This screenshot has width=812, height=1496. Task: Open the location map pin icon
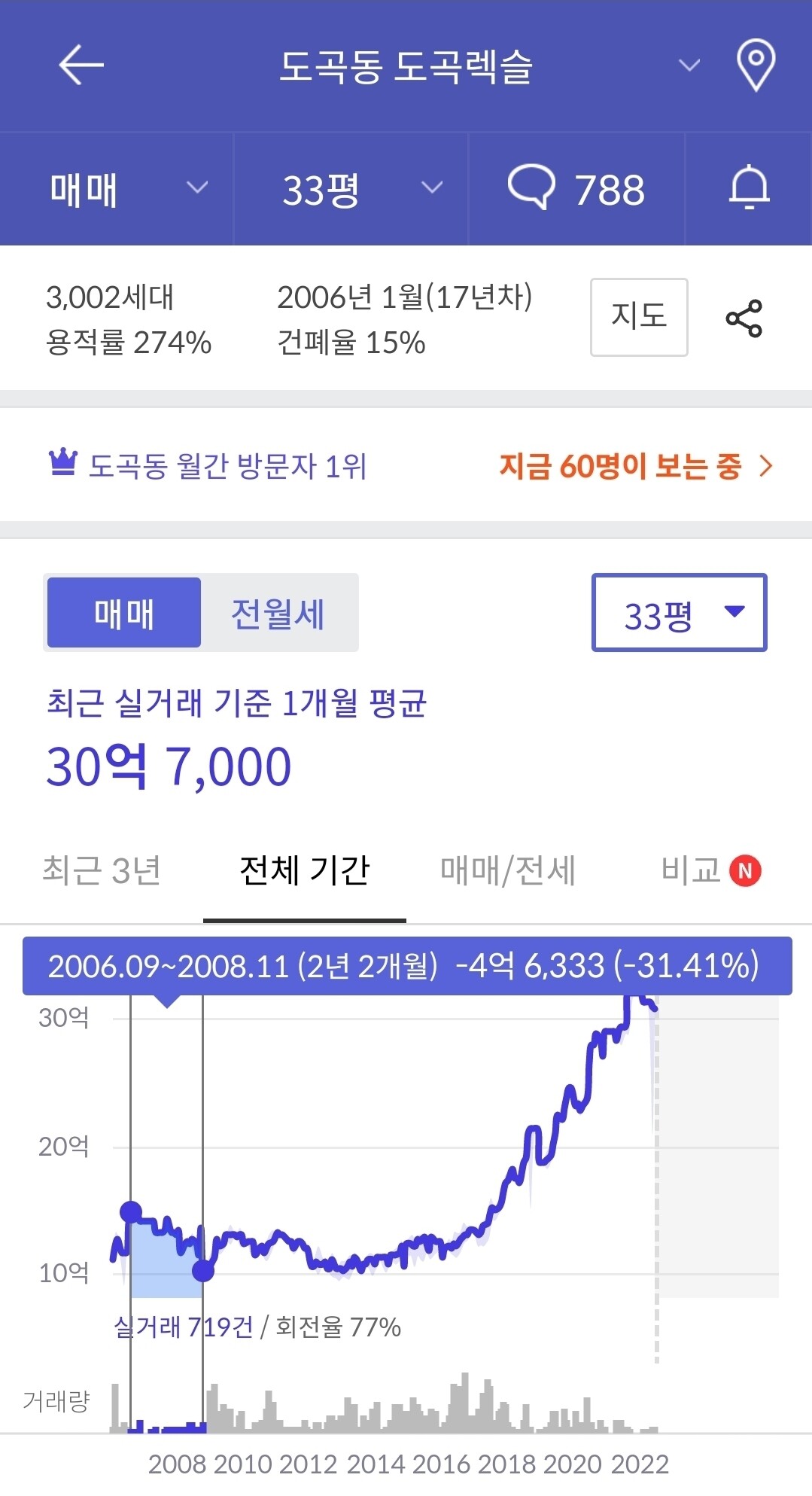click(756, 64)
